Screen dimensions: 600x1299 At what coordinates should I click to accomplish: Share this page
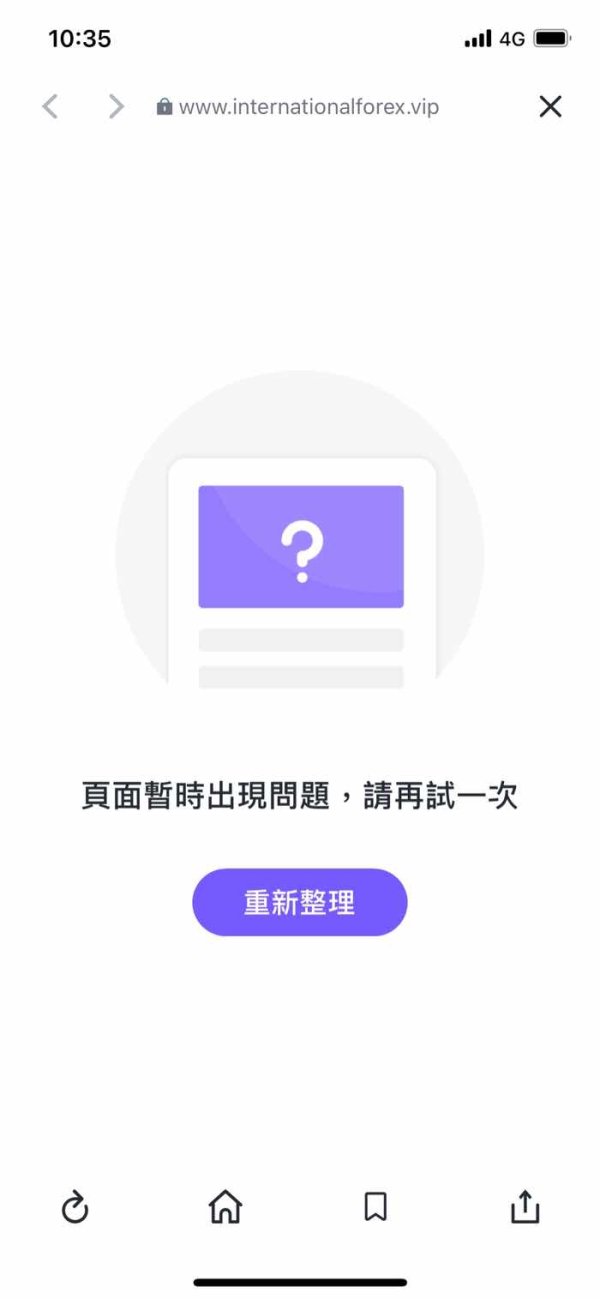pyautogui.click(x=525, y=1207)
